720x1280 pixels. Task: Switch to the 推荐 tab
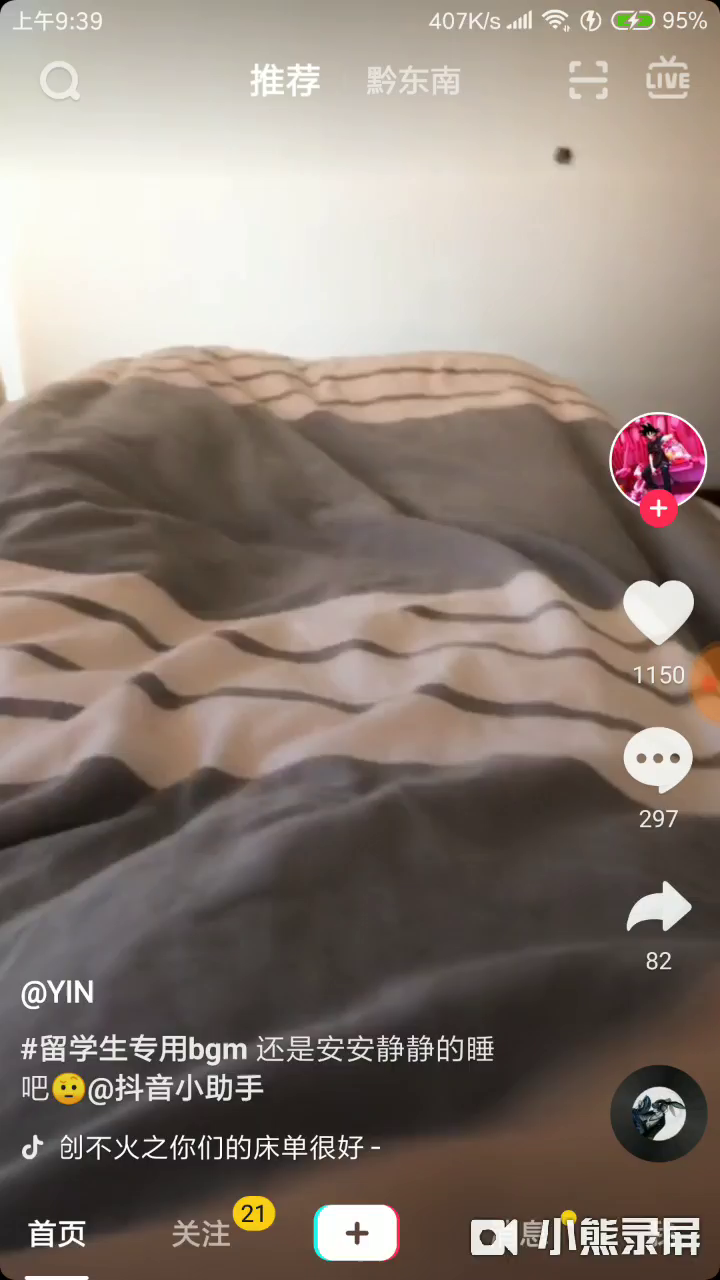pyautogui.click(x=285, y=80)
